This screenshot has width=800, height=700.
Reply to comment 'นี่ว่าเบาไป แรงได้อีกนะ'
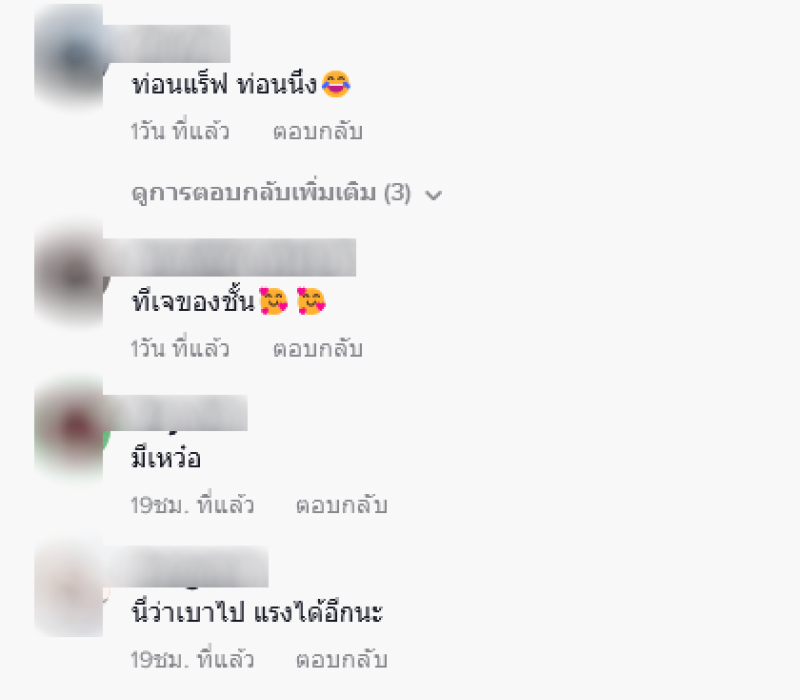coord(341,660)
